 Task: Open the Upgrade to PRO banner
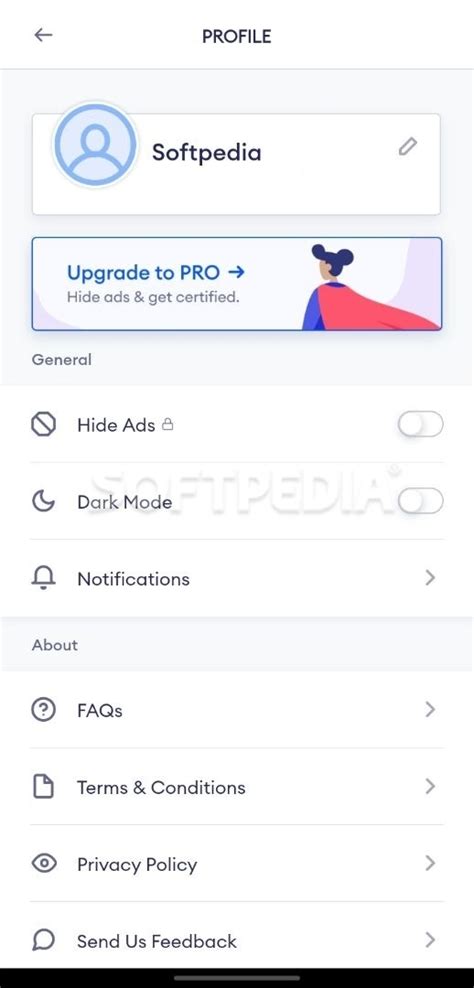click(237, 284)
